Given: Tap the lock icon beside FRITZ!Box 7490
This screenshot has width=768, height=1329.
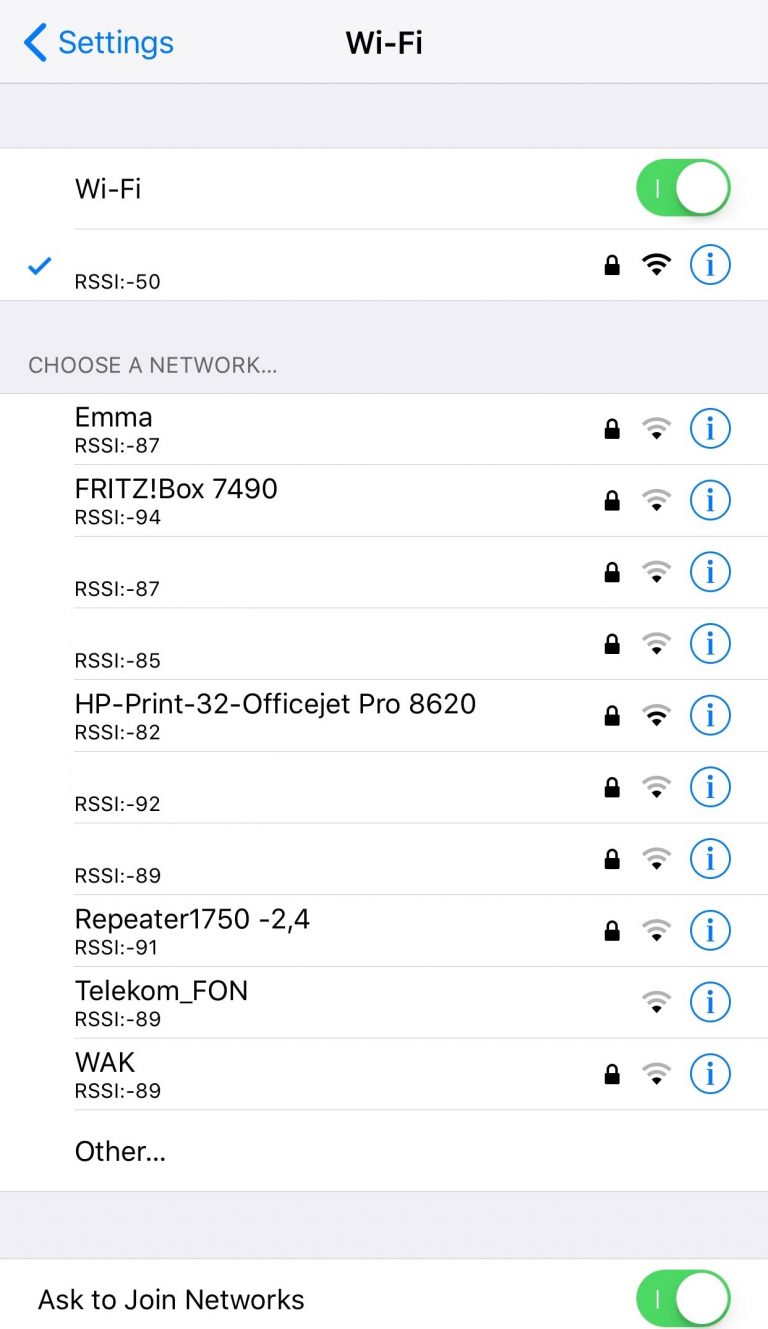Looking at the screenshot, I should click(x=611, y=500).
